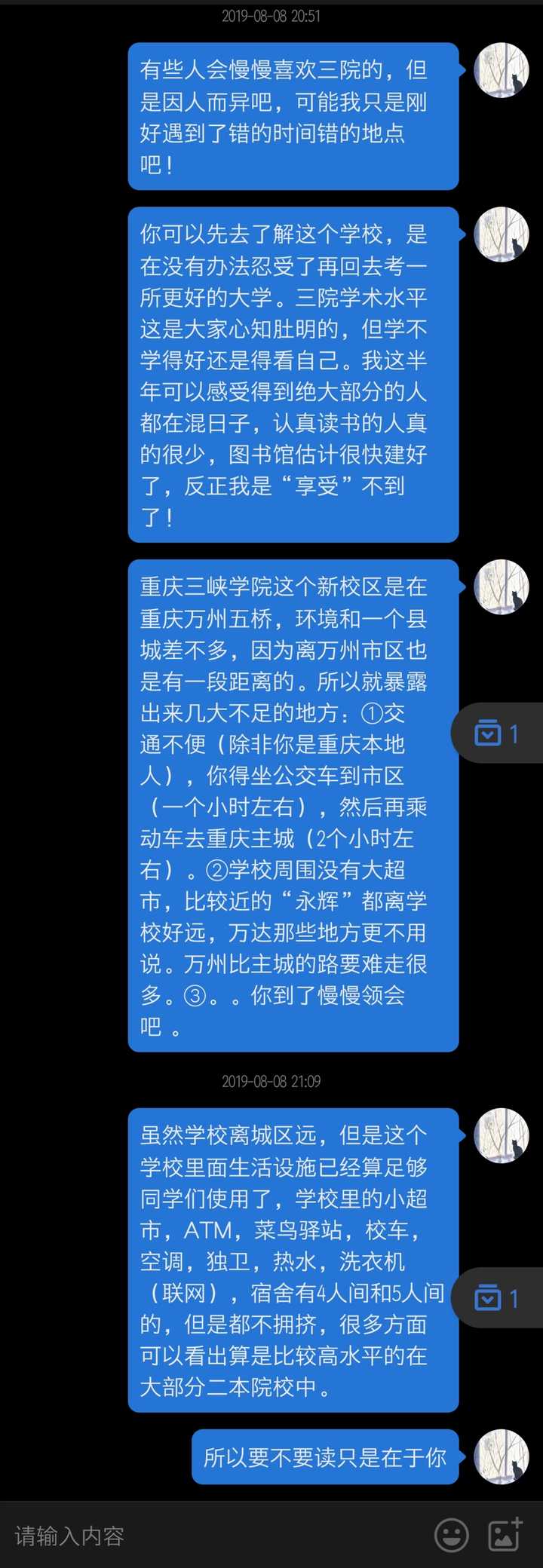Open avatar next to 有些人会慢慢喜欢三院 message
543x1568 pixels.
(501, 70)
